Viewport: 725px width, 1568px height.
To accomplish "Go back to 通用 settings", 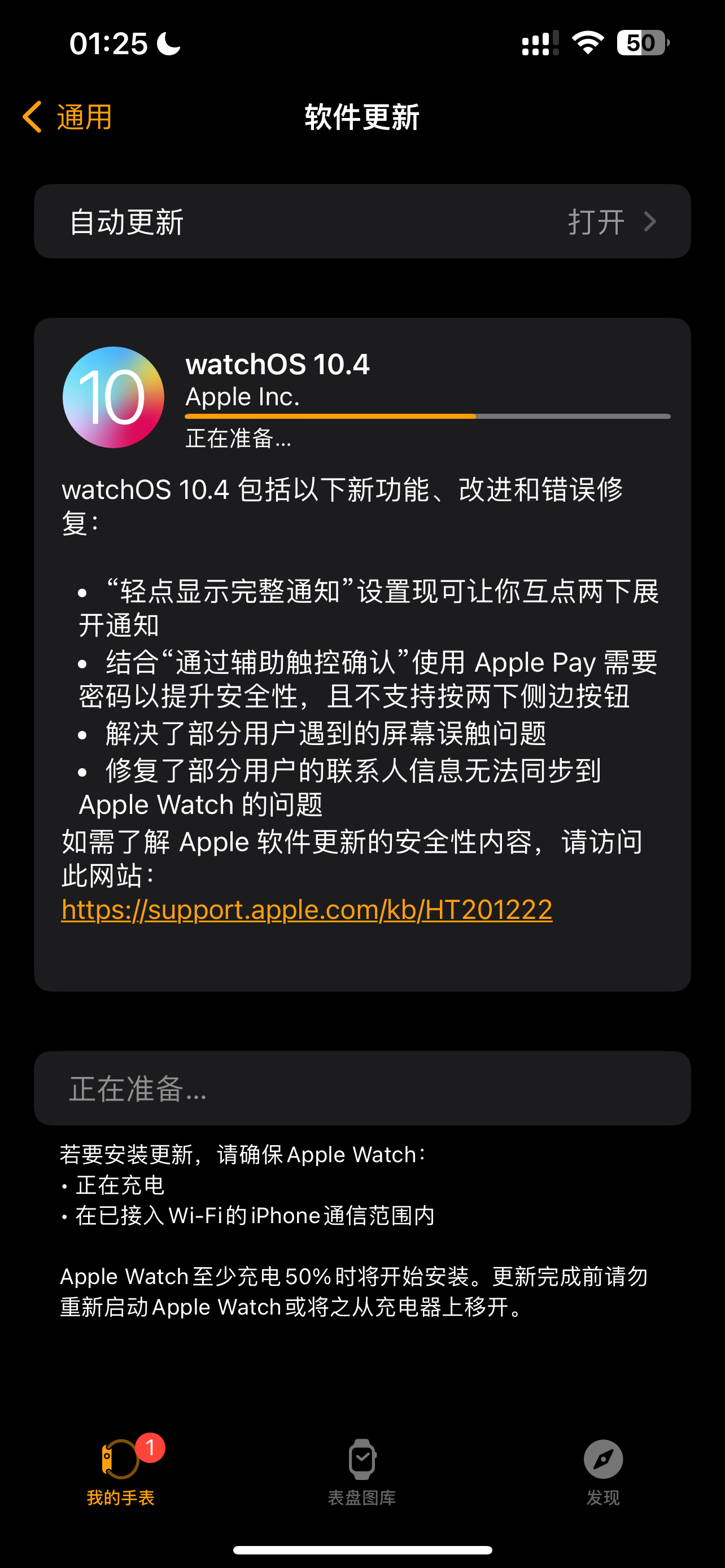I will pyautogui.click(x=68, y=117).
